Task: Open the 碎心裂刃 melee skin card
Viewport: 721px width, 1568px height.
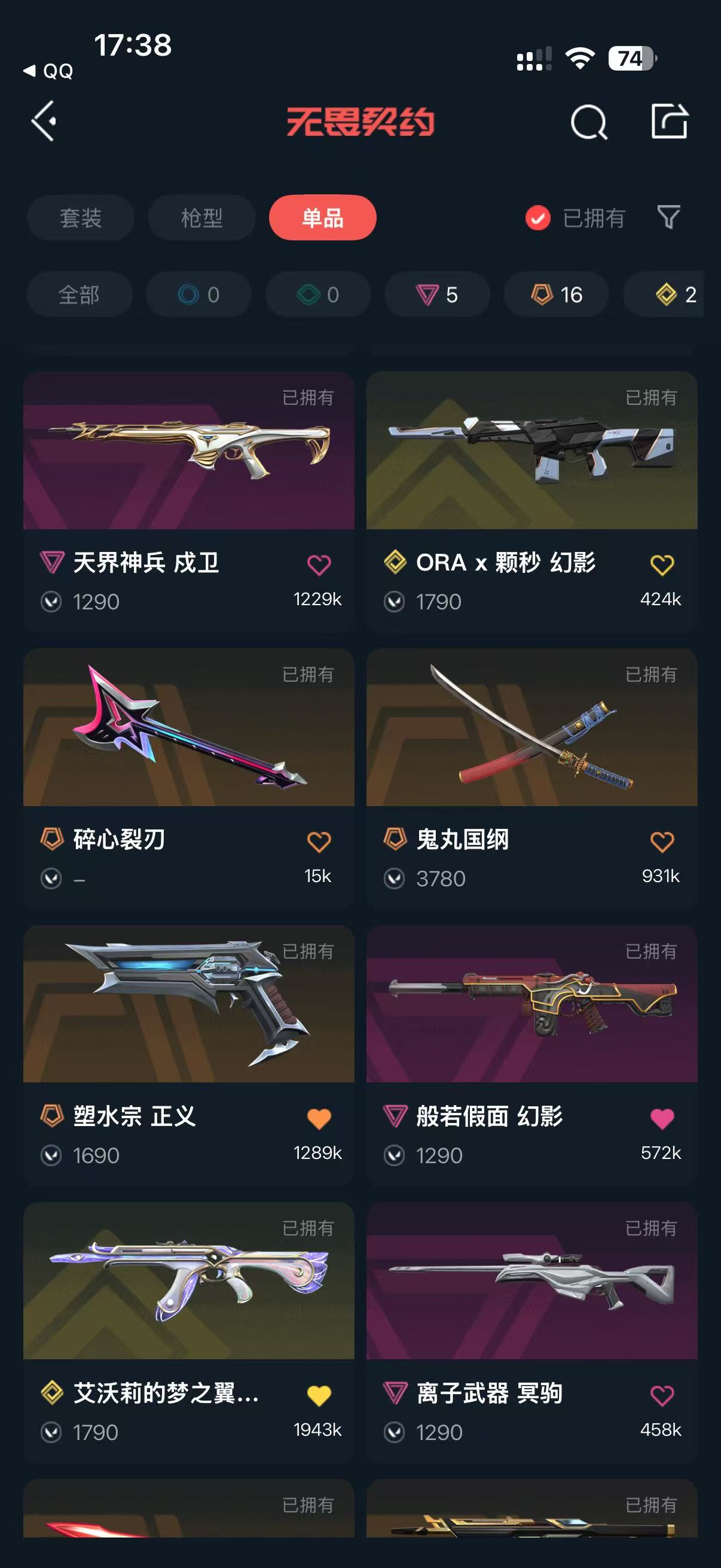Action: point(188,779)
